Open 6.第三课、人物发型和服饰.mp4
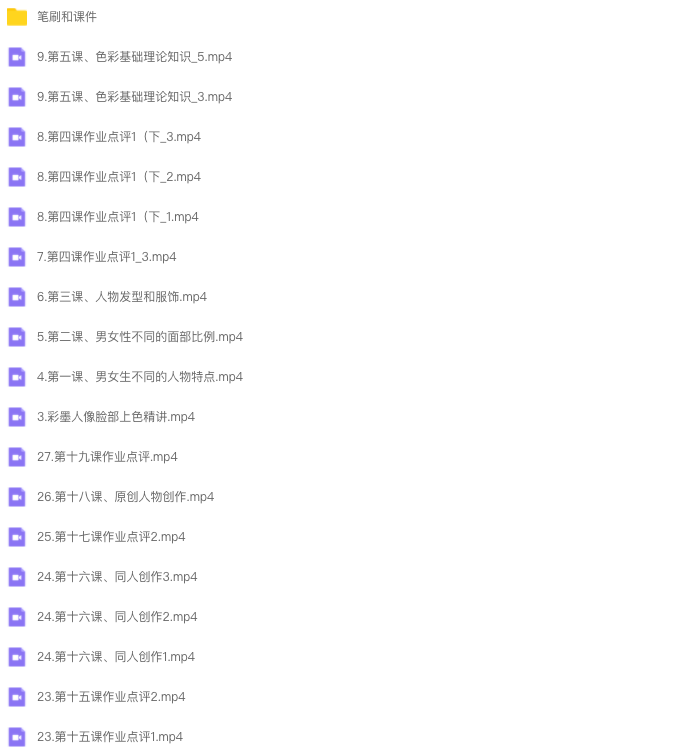Viewport: 680px width, 750px height. click(121, 297)
